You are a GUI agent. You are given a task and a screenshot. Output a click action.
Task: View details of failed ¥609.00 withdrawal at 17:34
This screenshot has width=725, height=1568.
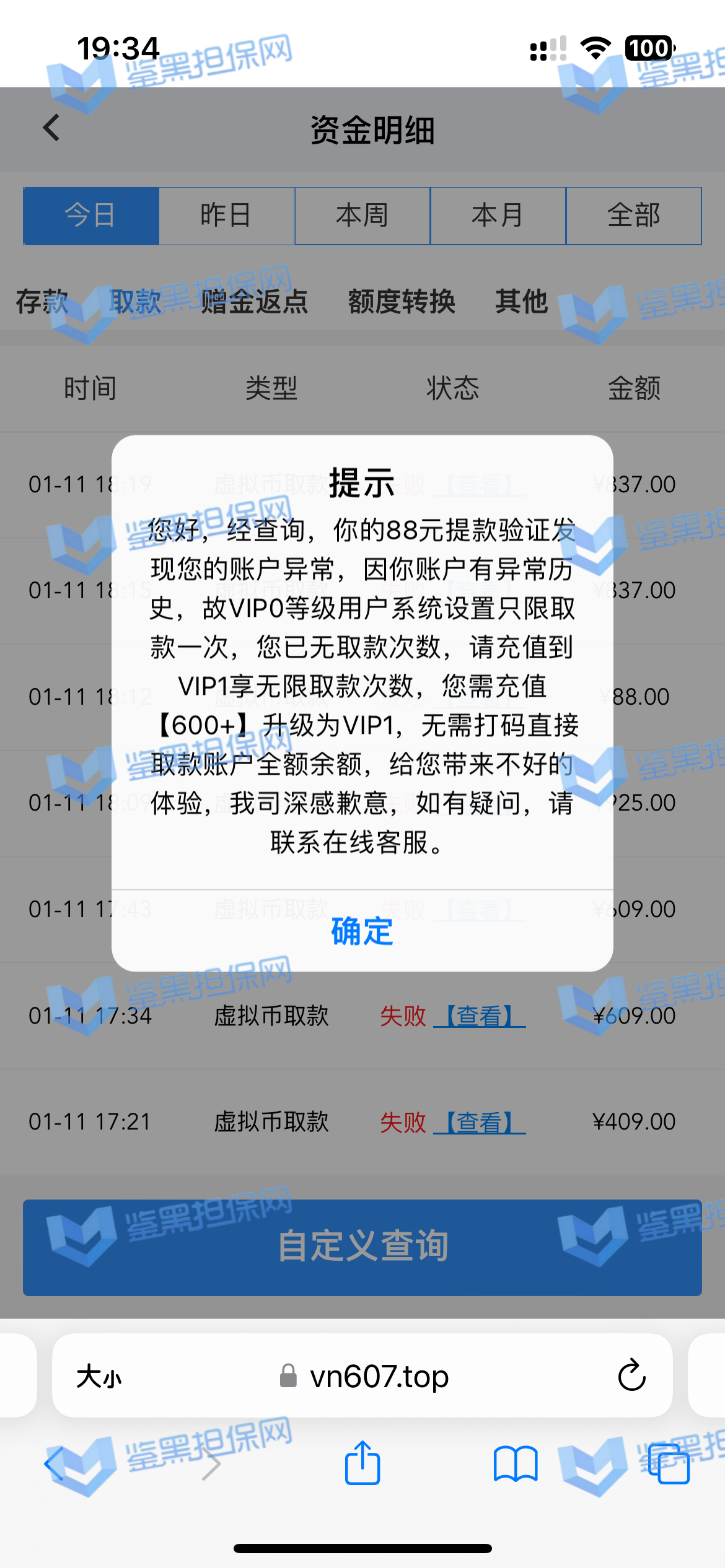coord(479,1016)
